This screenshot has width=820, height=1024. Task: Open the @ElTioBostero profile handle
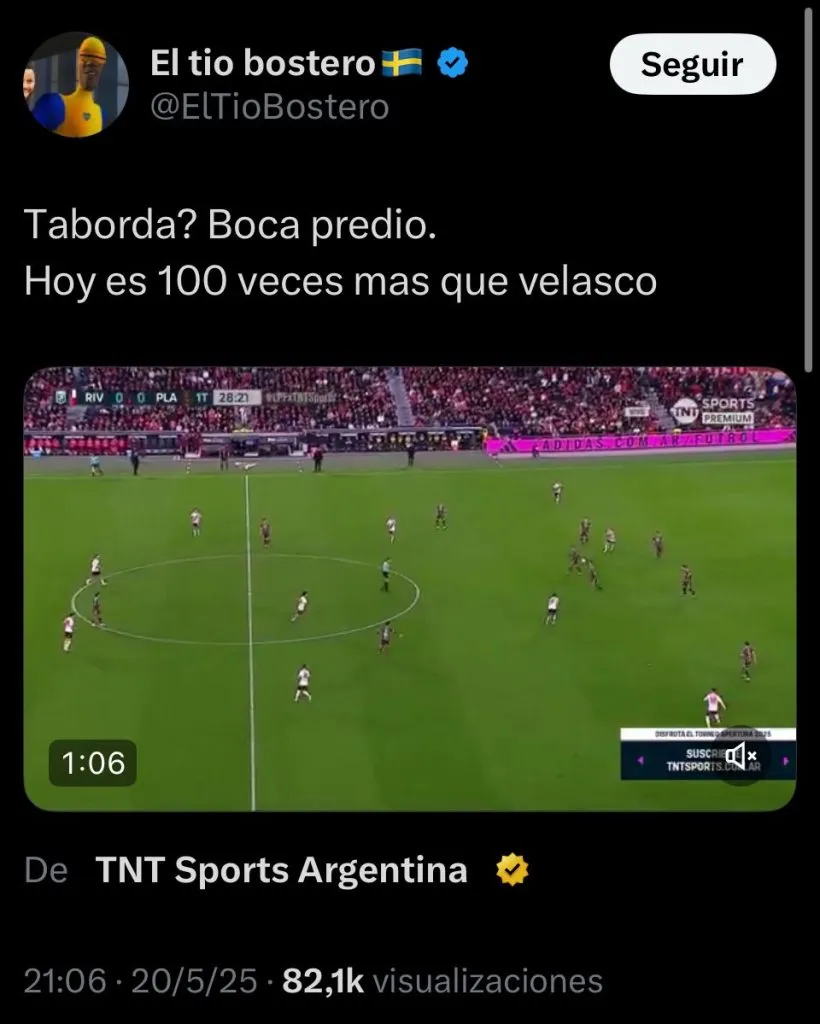coord(269,106)
